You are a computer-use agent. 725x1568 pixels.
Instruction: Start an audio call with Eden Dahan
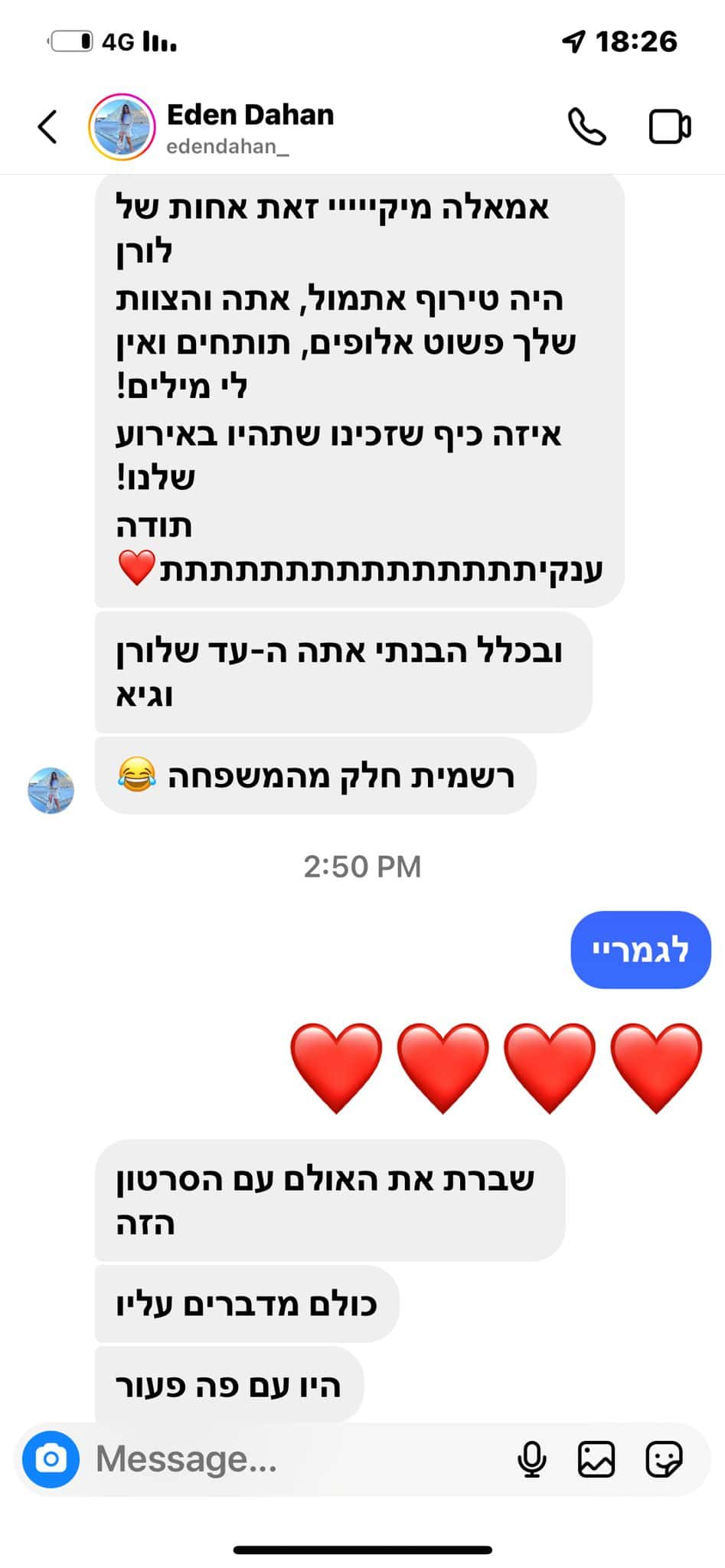pyautogui.click(x=586, y=126)
